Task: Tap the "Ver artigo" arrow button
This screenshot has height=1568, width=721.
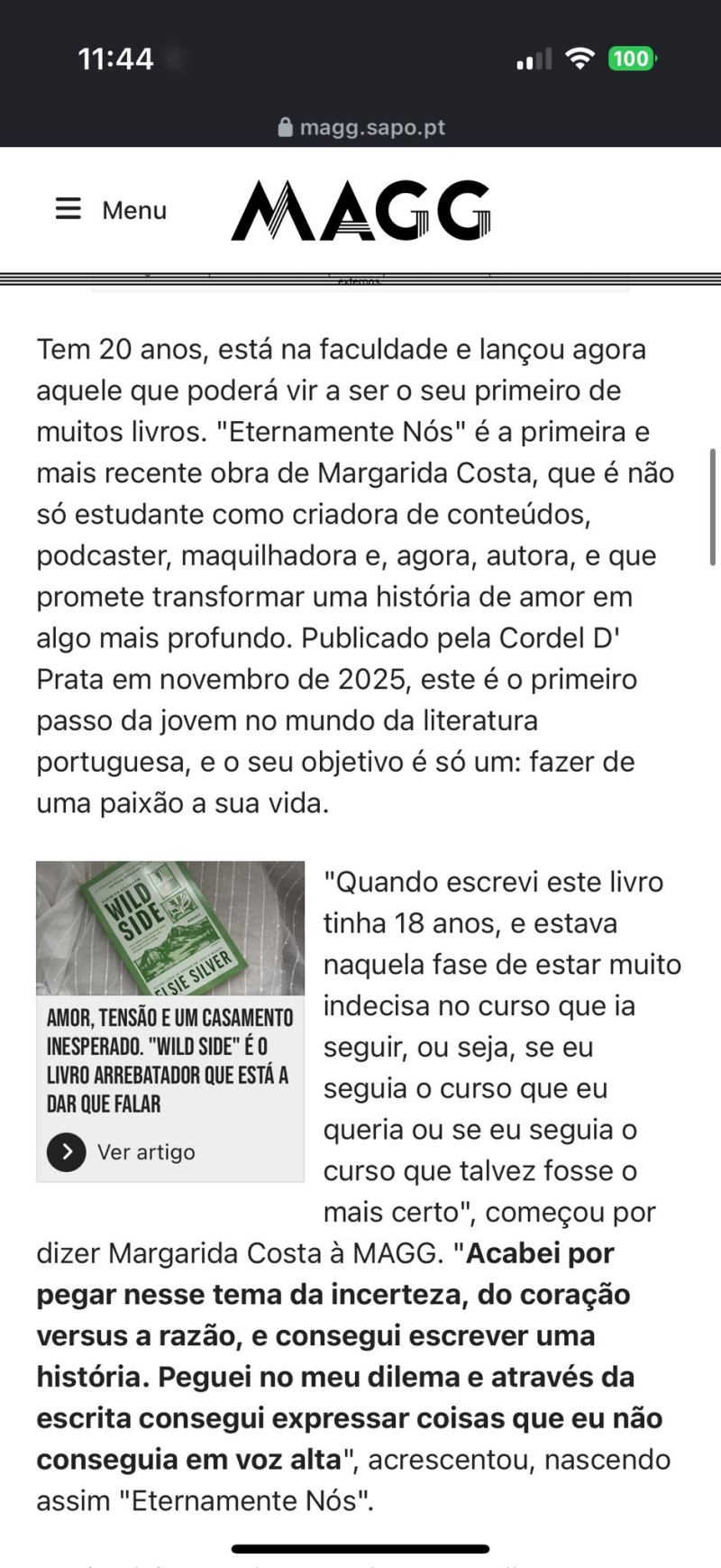Action: tap(67, 1151)
